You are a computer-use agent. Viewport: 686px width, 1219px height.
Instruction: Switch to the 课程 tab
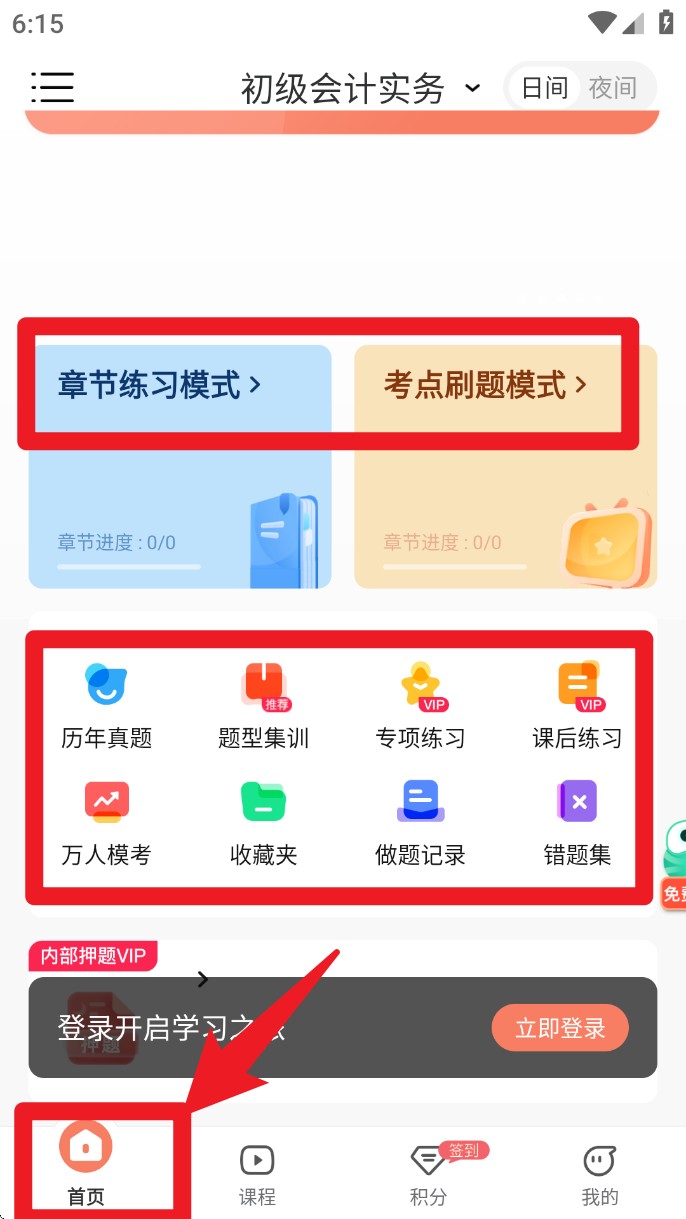pyautogui.click(x=257, y=1174)
